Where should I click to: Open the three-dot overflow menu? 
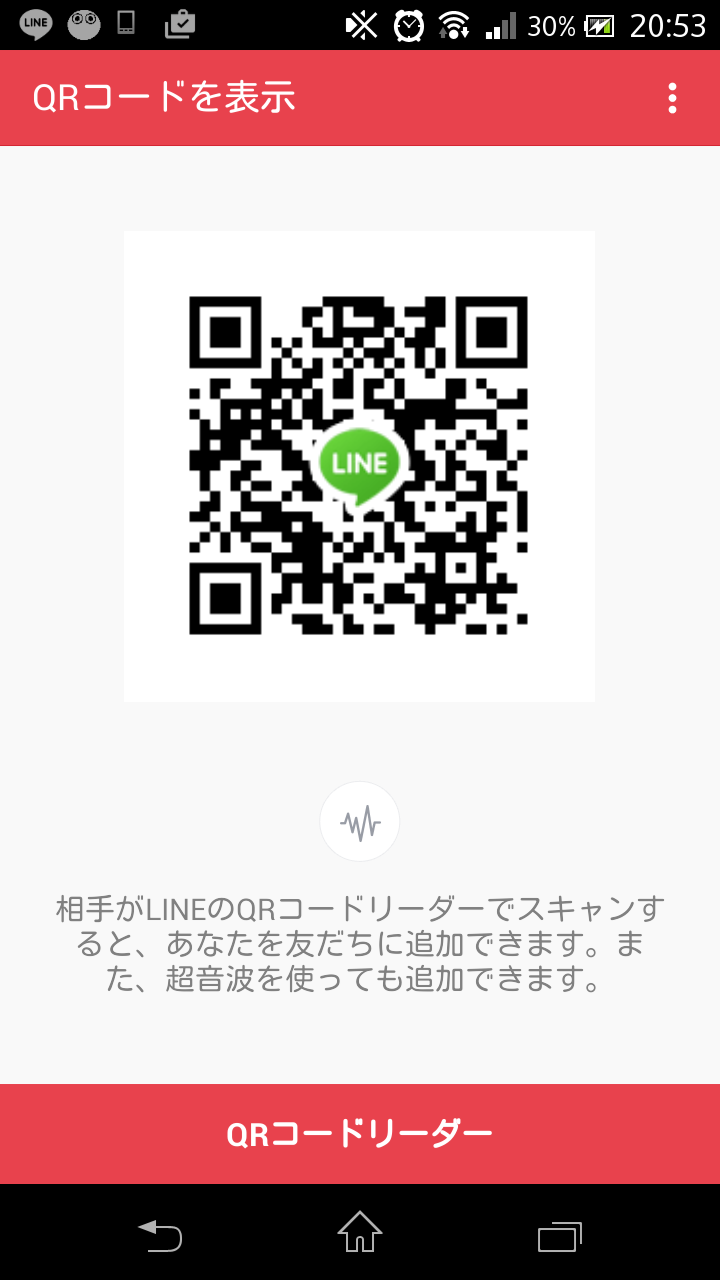[672, 98]
